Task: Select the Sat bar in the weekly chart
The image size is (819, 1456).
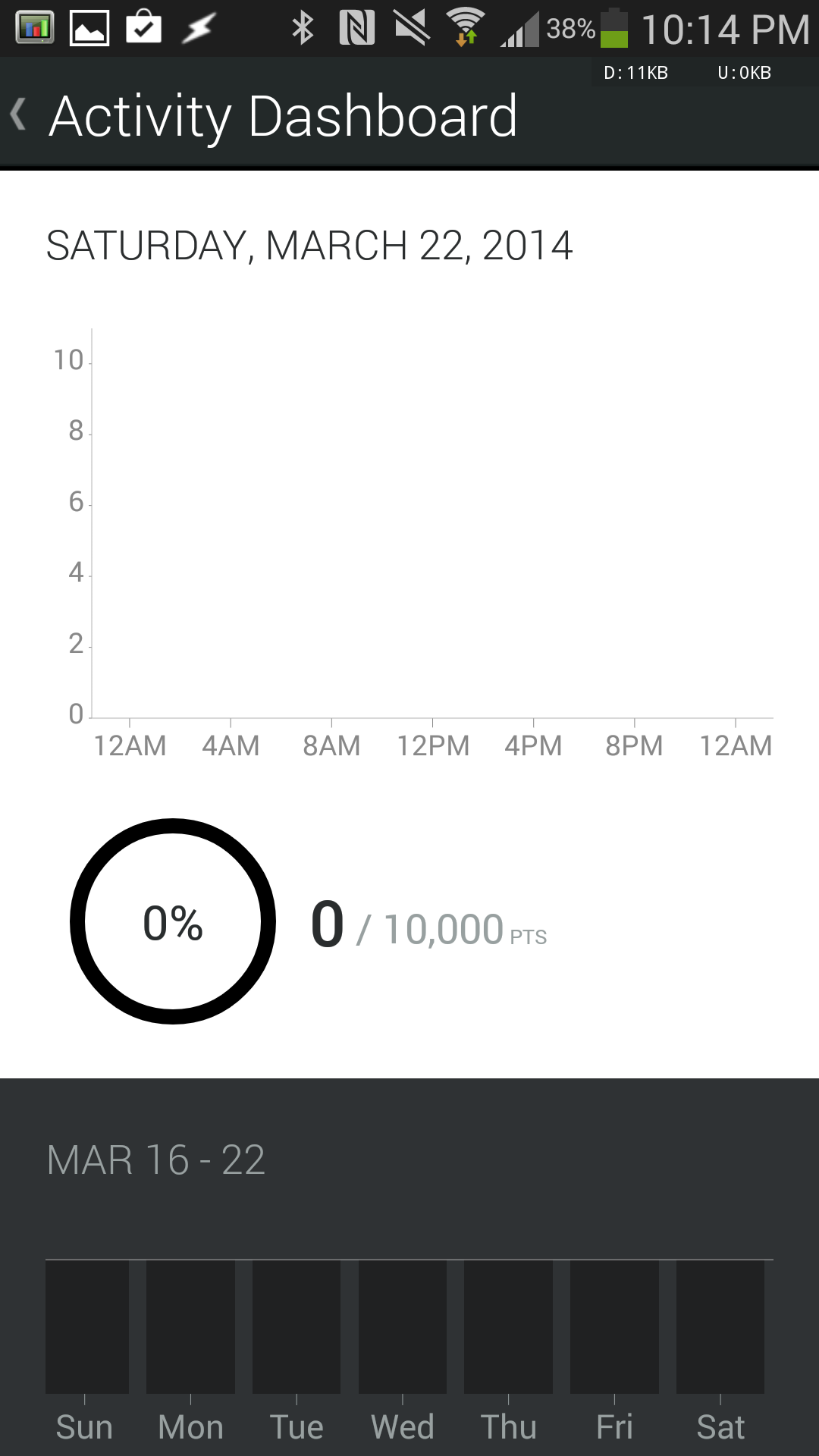Action: coord(720,1326)
